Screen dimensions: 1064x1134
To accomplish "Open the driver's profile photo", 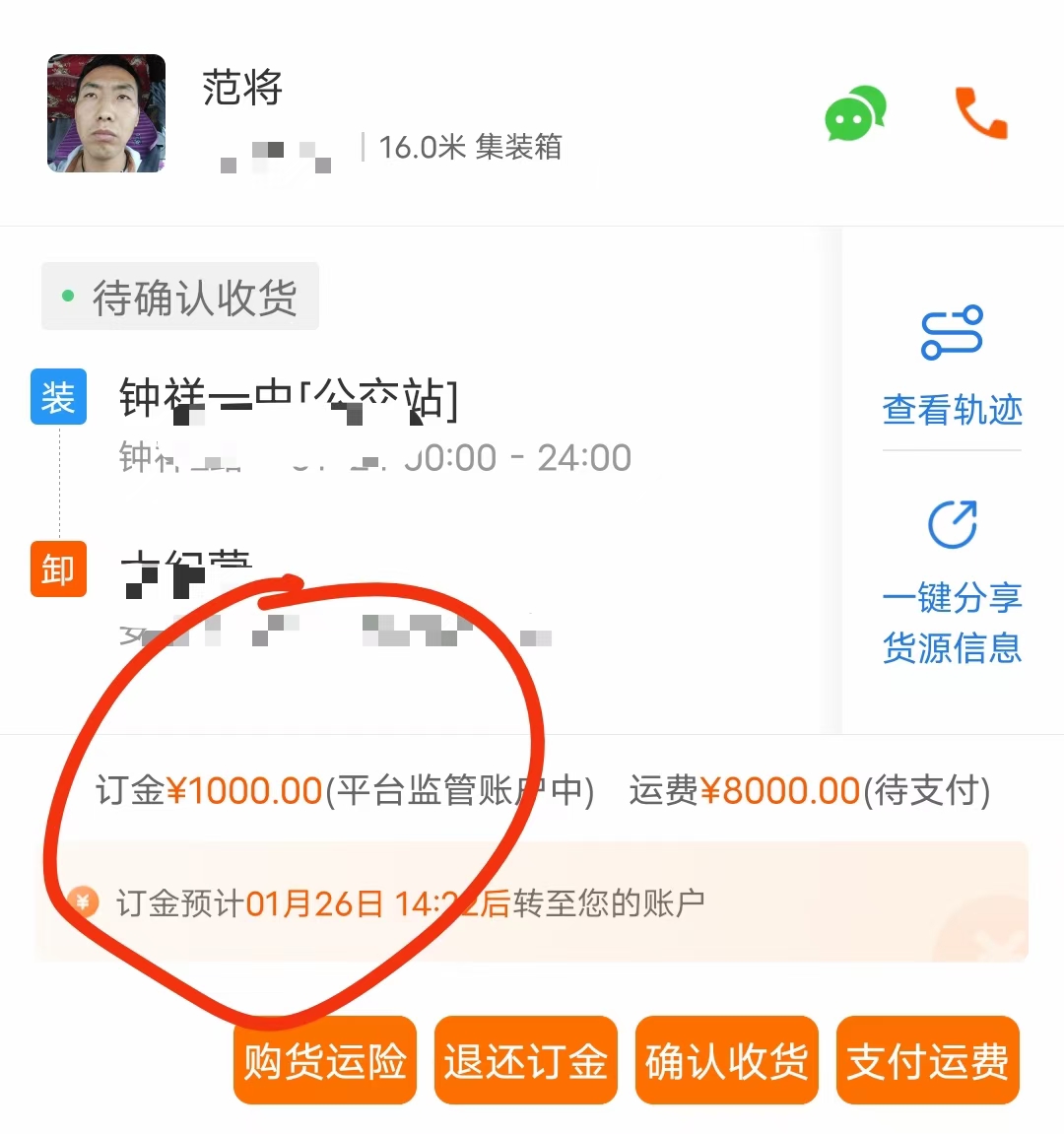I will click(x=106, y=113).
